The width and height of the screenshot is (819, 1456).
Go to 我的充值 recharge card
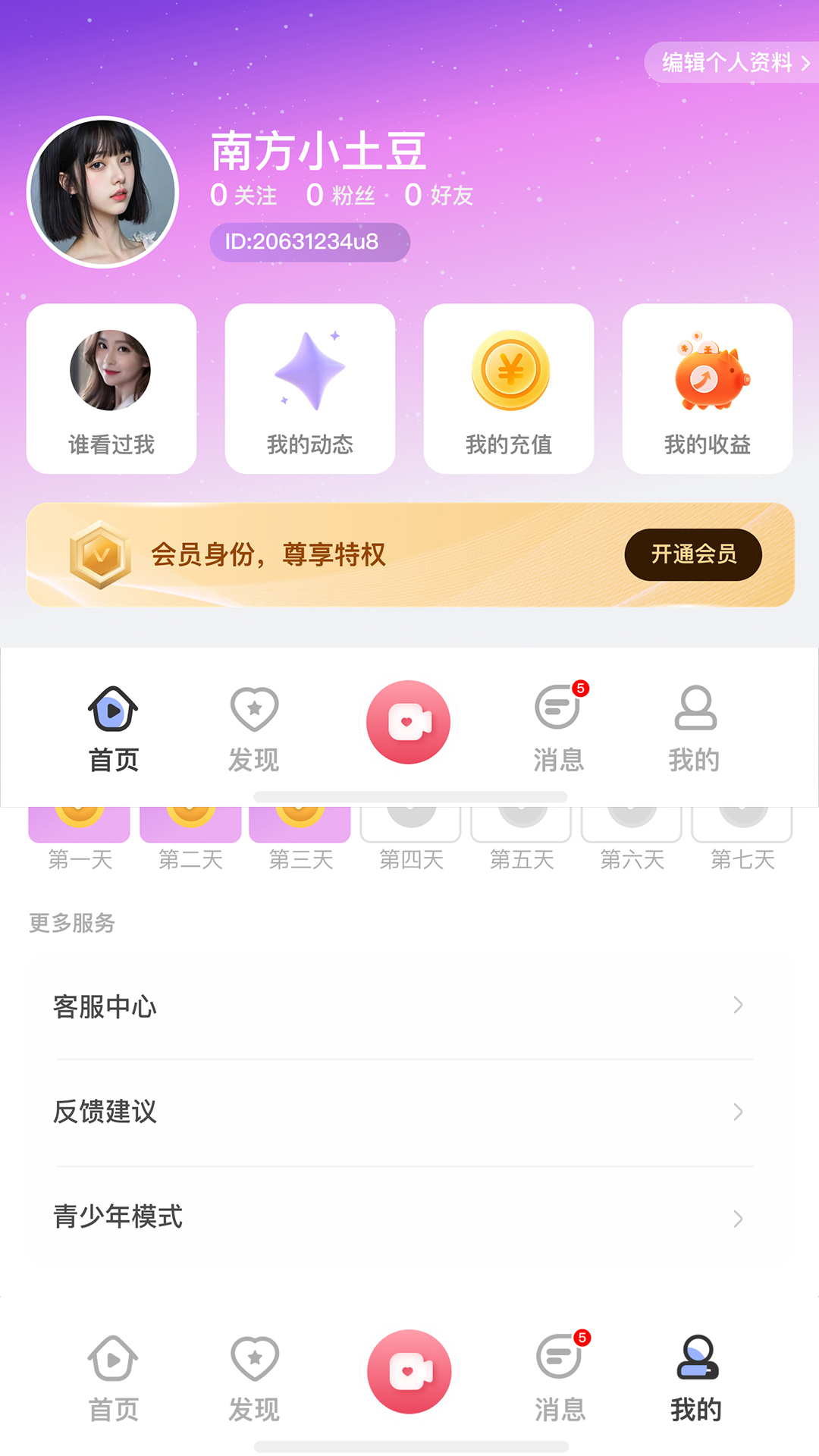tap(509, 389)
